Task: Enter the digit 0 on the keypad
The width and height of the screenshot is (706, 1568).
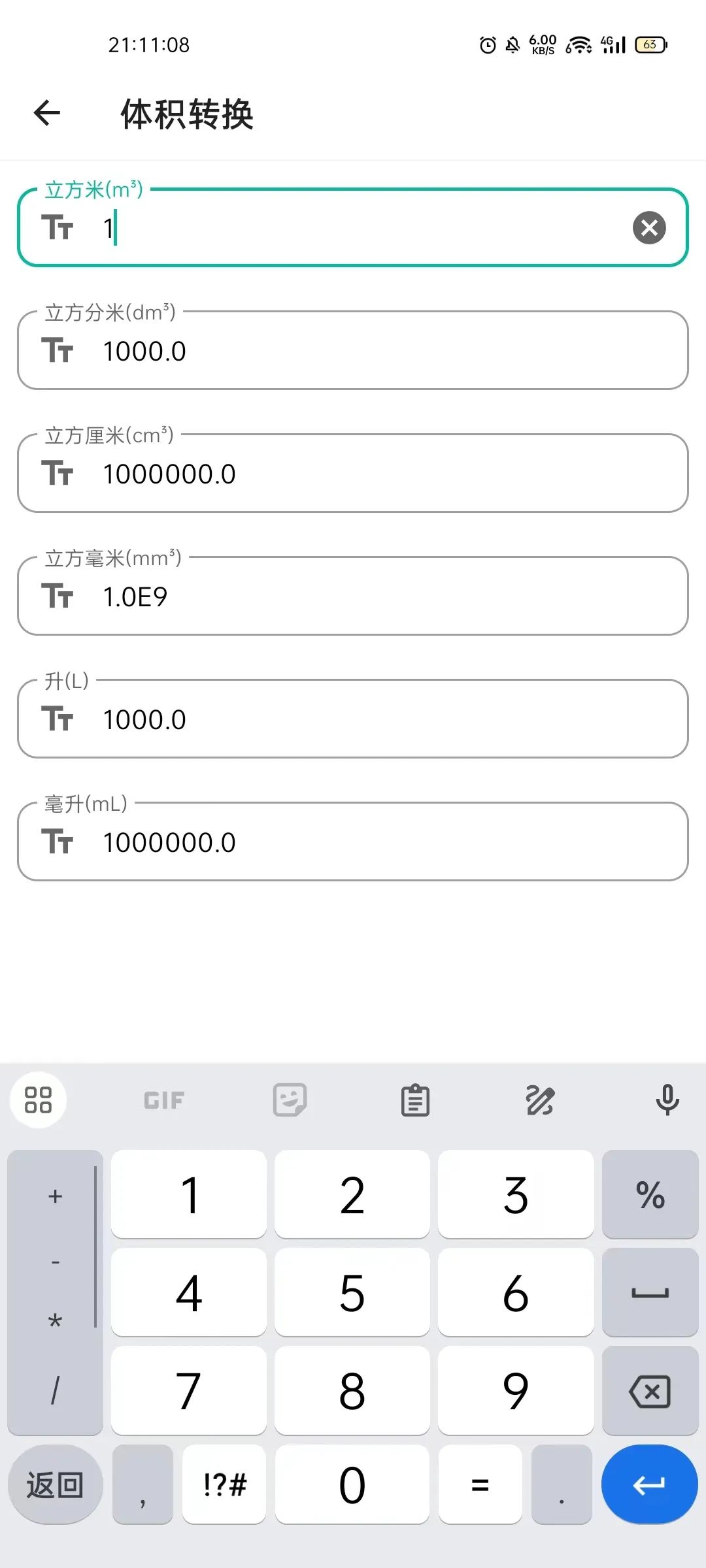Action: point(352,1485)
